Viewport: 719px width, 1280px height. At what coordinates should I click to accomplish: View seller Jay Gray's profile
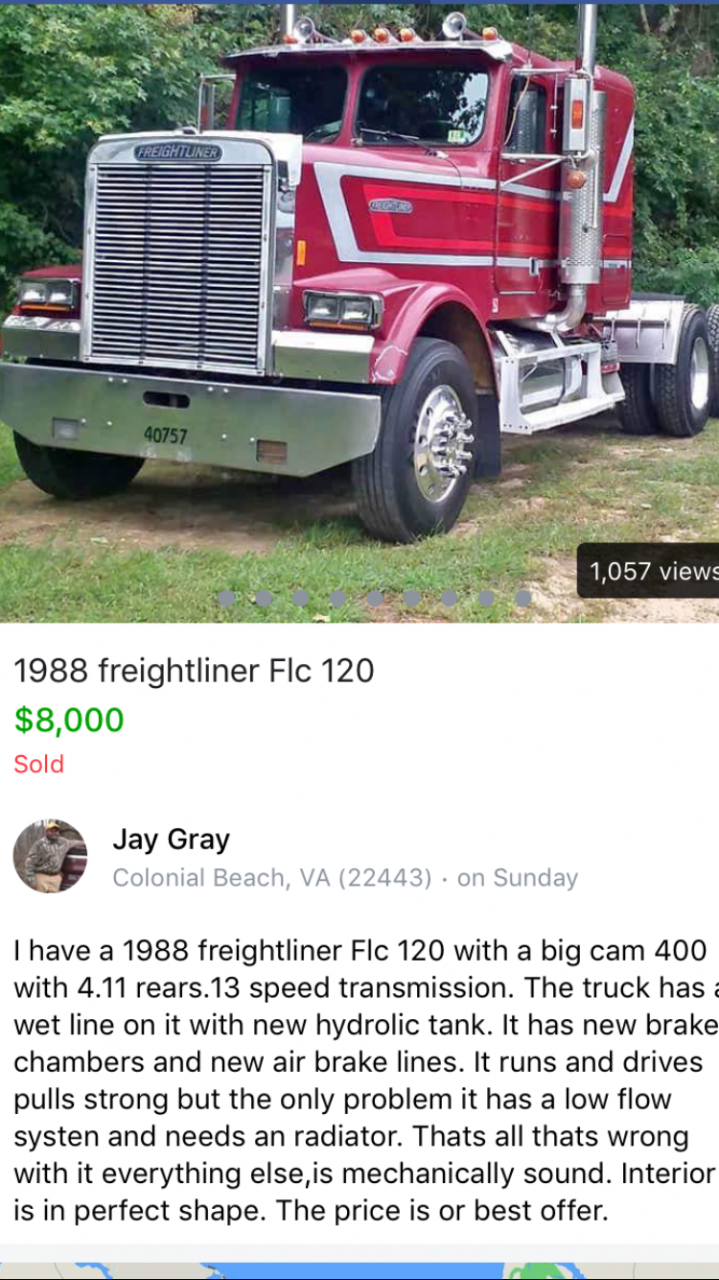tap(171, 839)
